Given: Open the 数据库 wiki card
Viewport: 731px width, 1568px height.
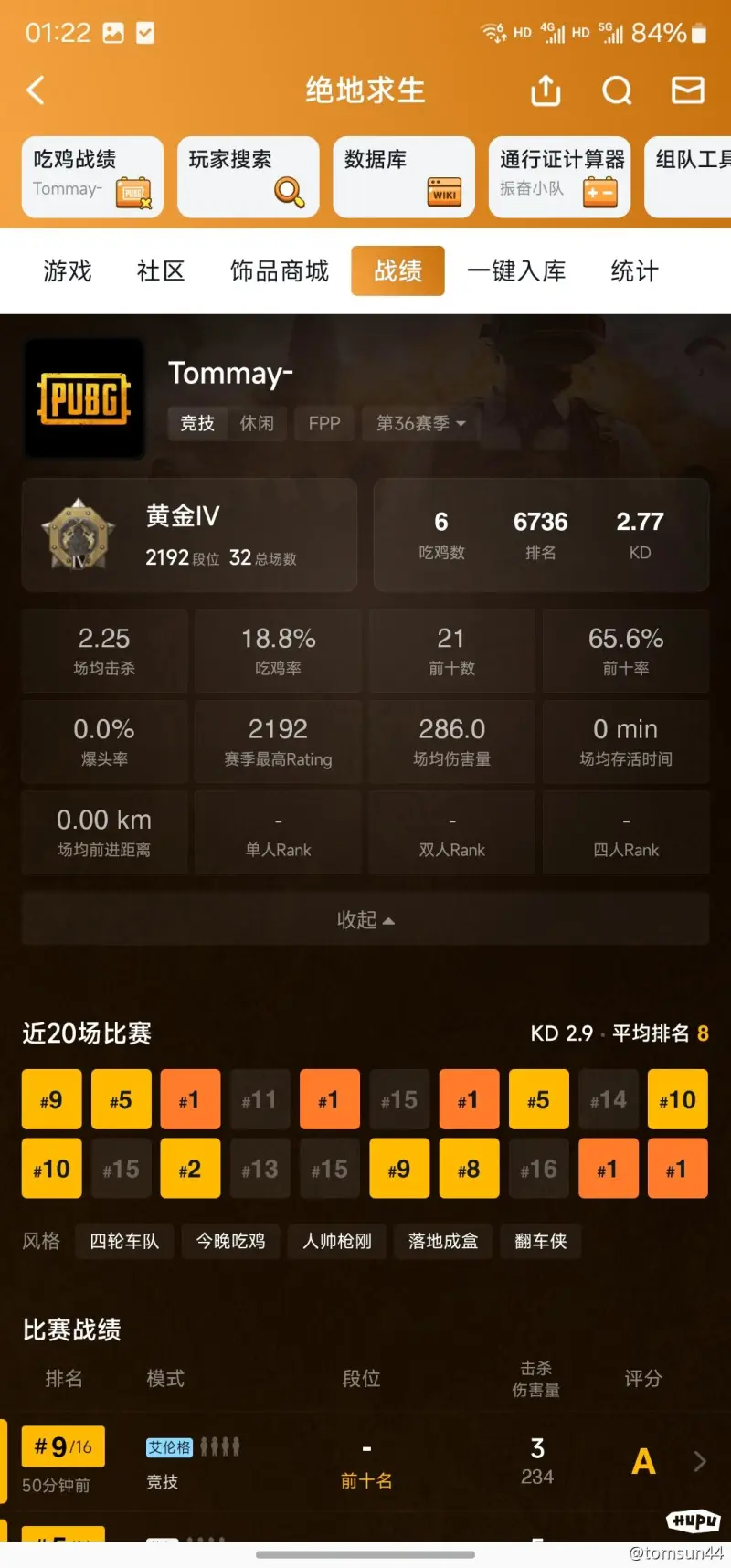Looking at the screenshot, I should coord(403,176).
